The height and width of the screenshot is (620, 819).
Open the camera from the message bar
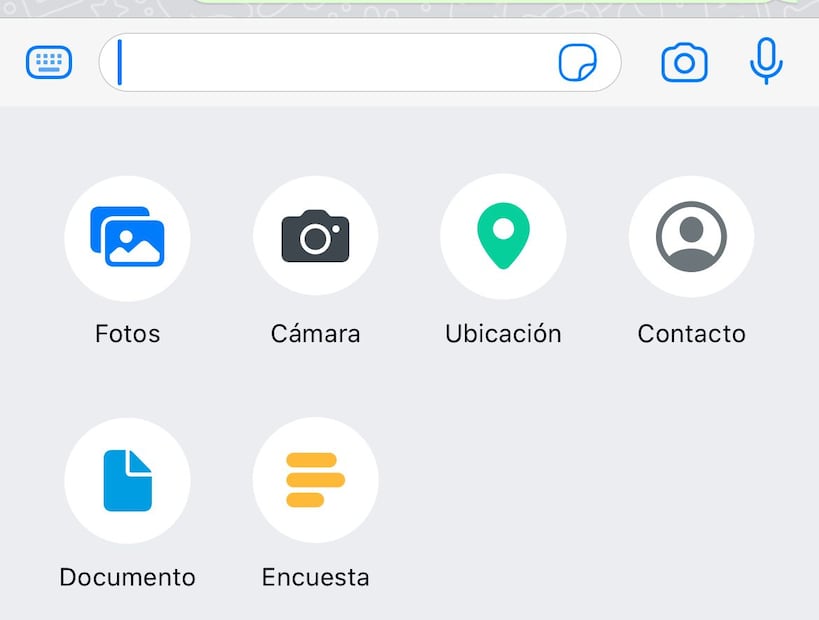click(x=684, y=63)
